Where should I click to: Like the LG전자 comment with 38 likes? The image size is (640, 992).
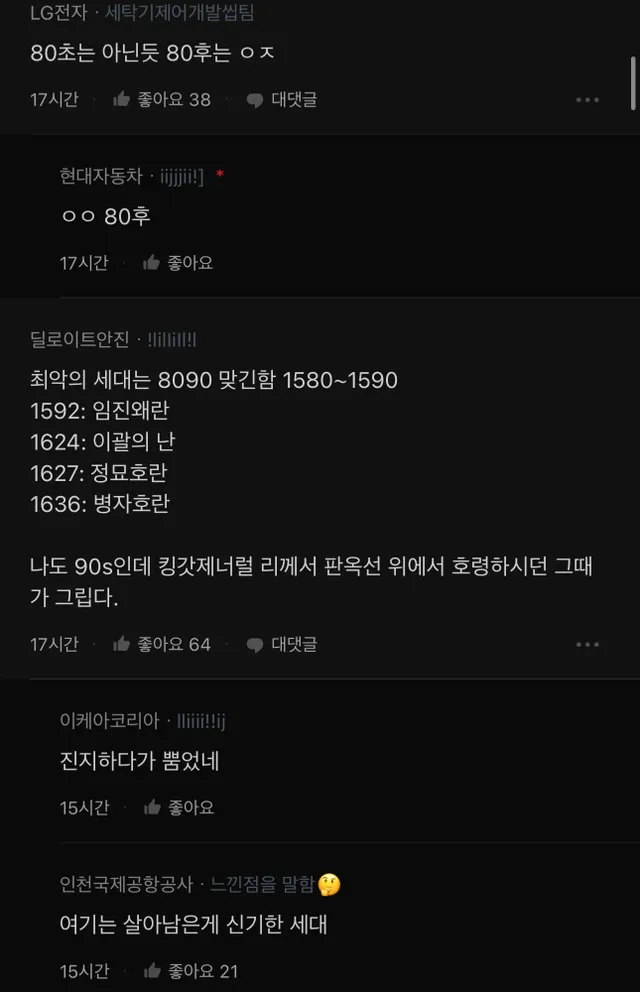point(162,99)
